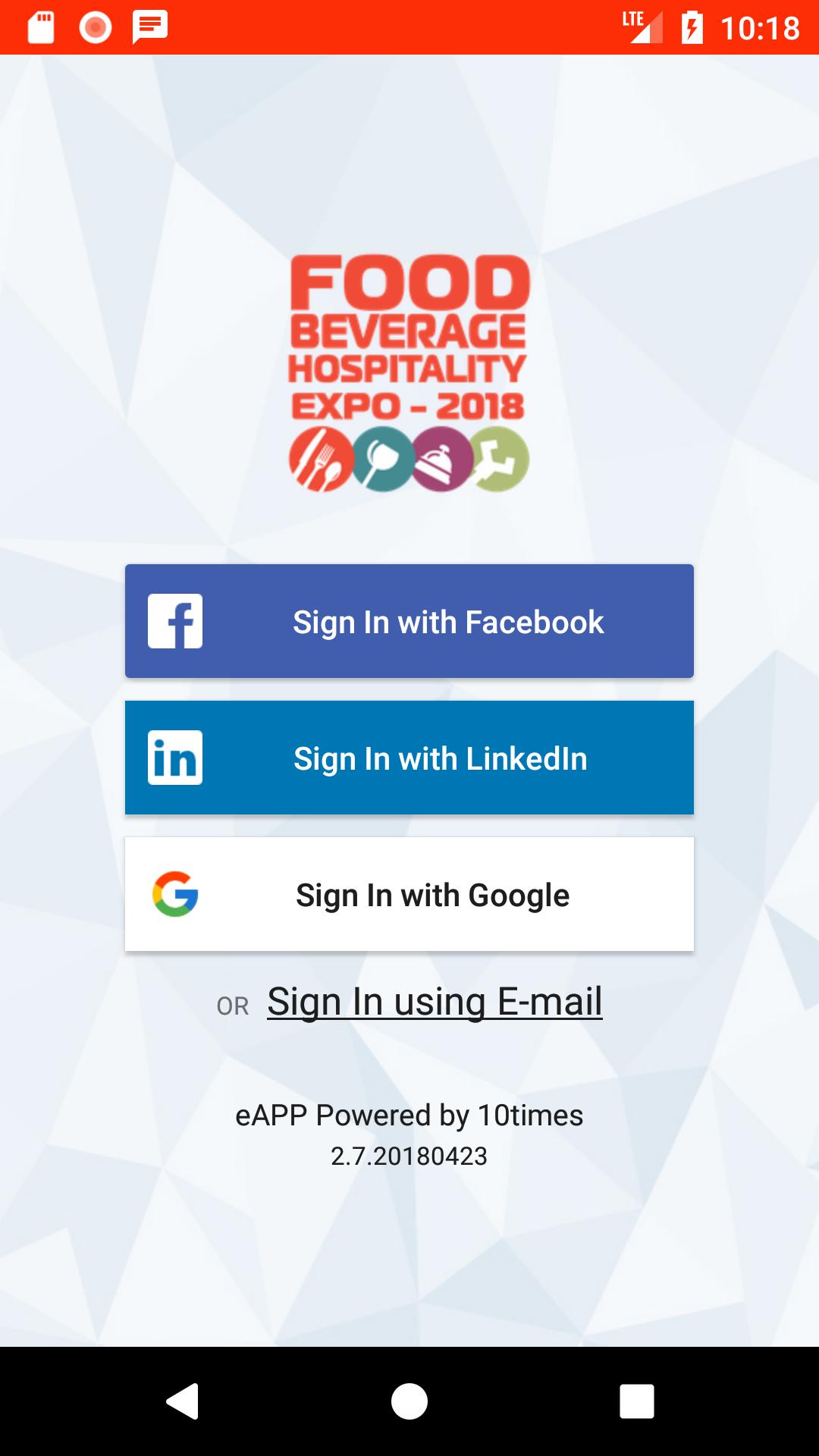Tap the system home button

[409, 1401]
